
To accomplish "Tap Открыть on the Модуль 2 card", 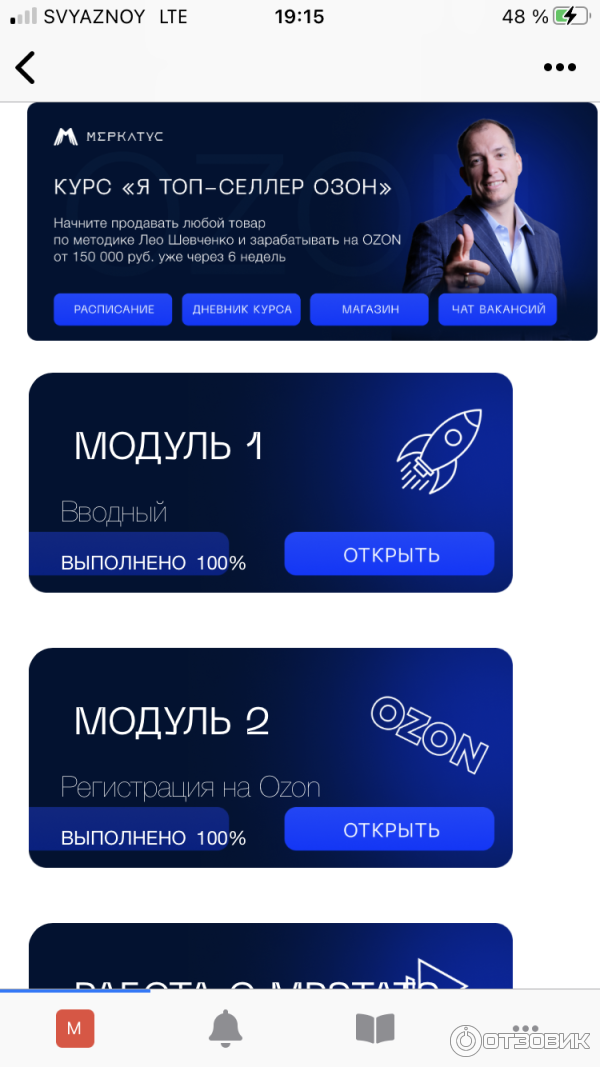I will pyautogui.click(x=389, y=829).
